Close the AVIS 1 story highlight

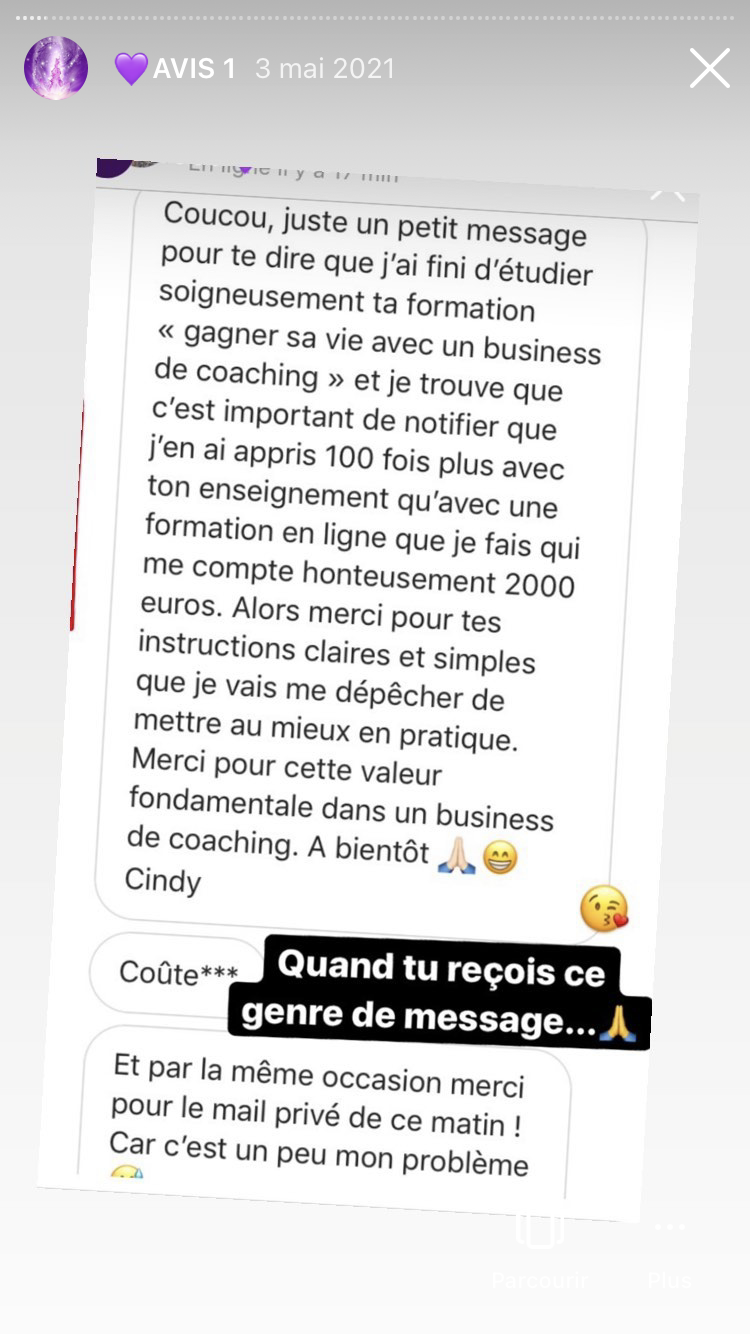709,69
